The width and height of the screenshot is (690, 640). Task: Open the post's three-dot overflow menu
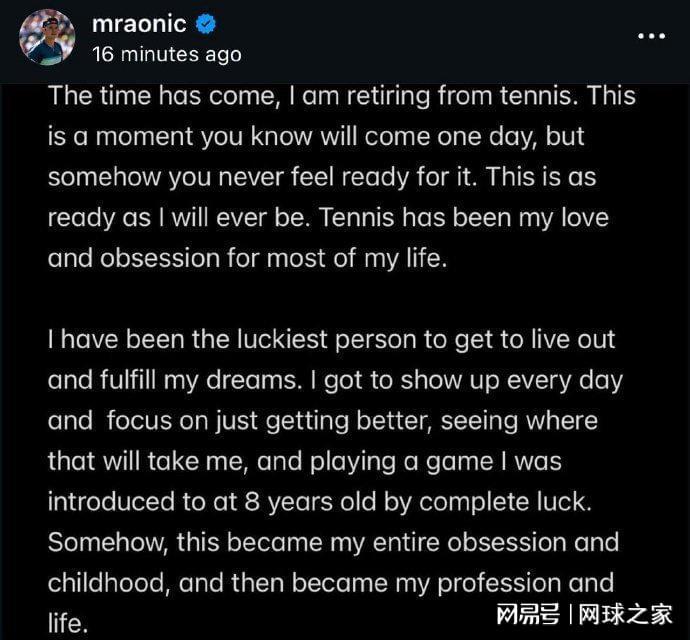(x=651, y=35)
